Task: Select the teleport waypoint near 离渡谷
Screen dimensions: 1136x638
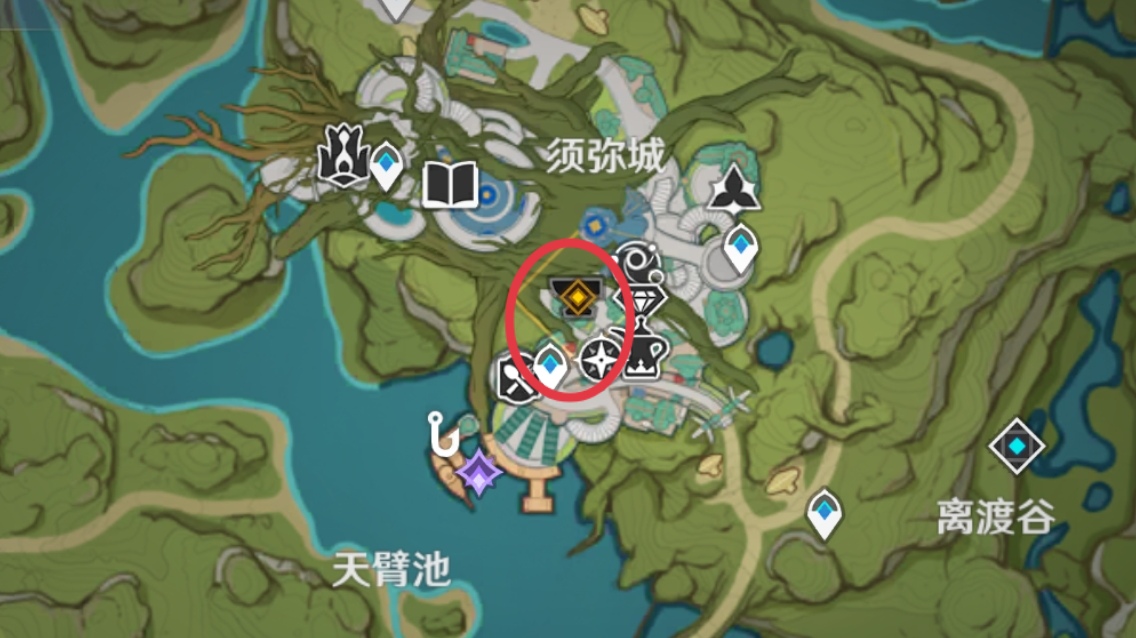Action: coord(824,514)
